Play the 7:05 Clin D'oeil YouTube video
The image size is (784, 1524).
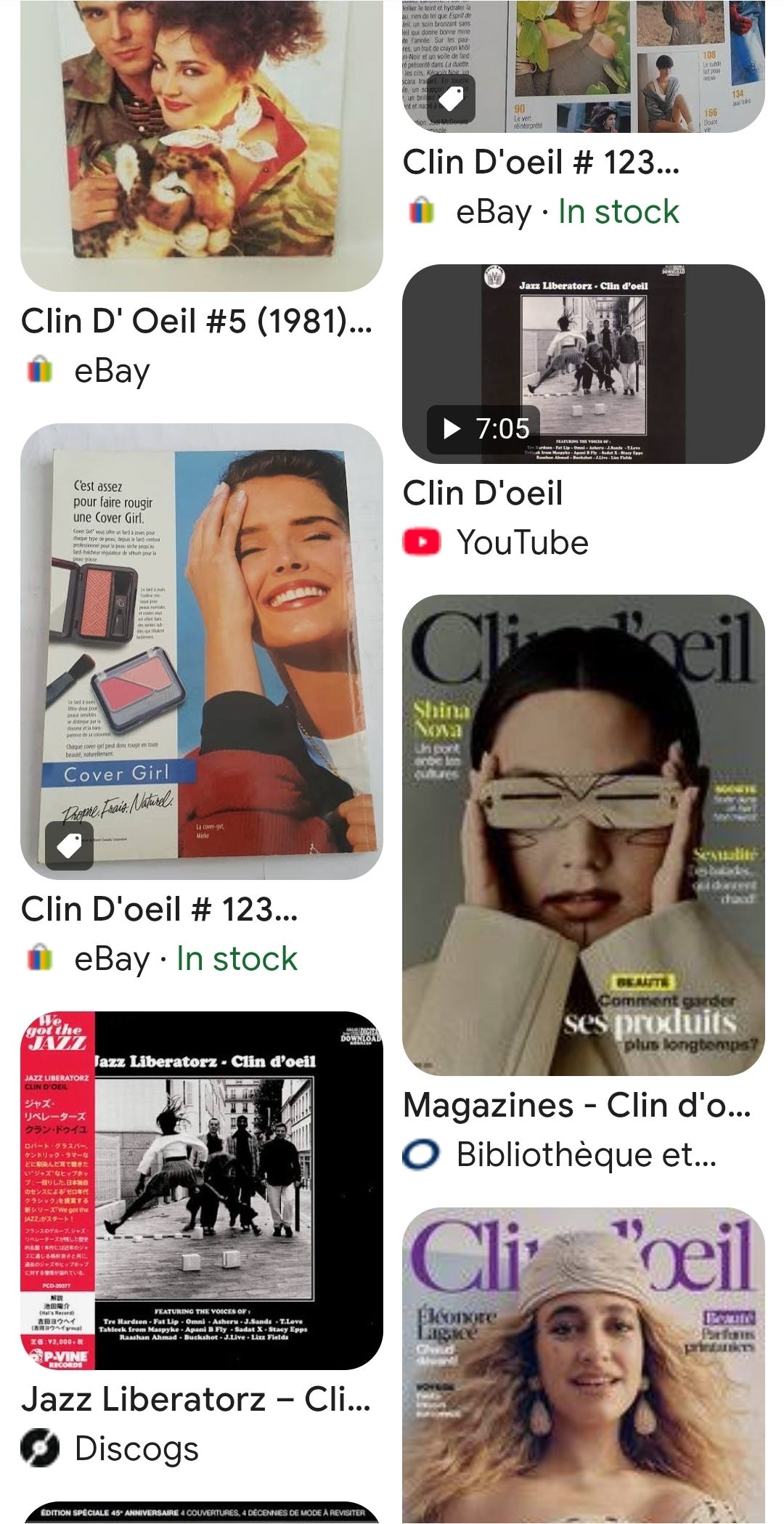[x=583, y=364]
